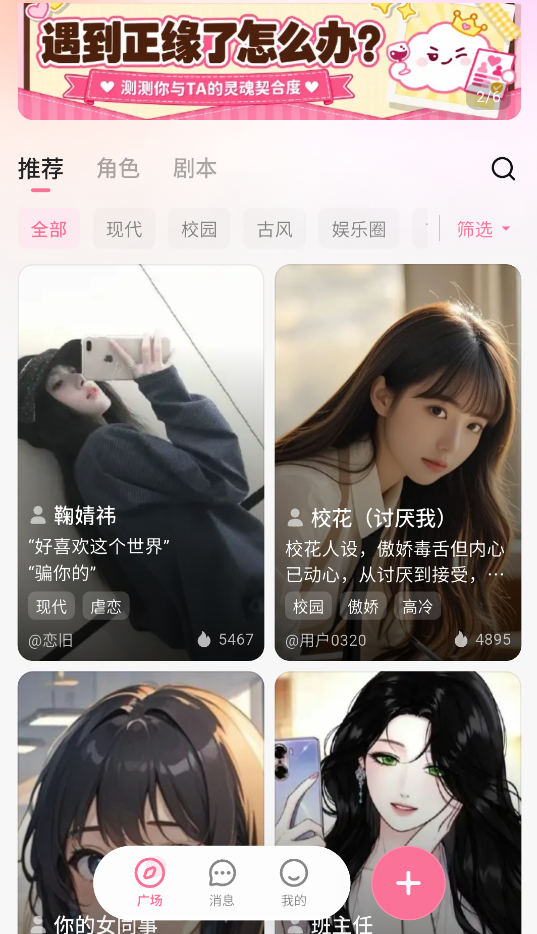The image size is (537, 934).
Task: Select the 全部 filter chip
Action: (49, 229)
